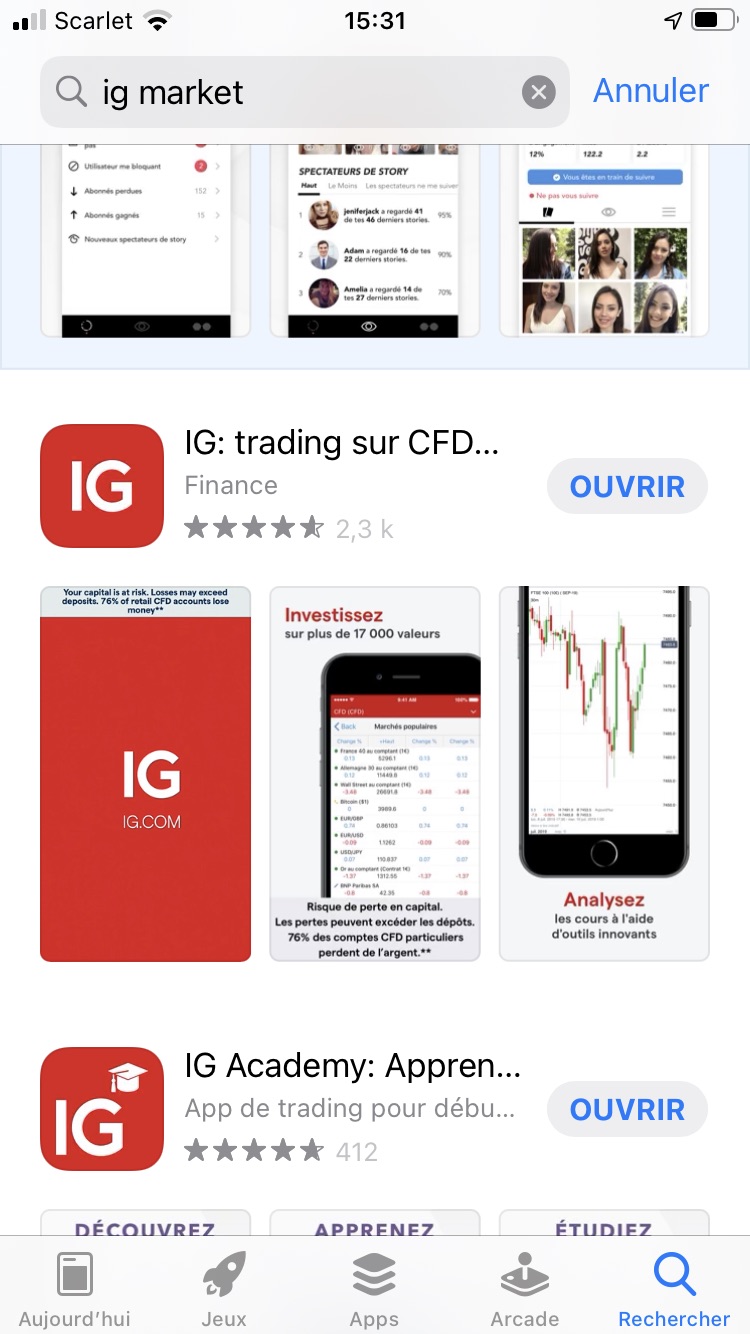The image size is (750, 1334).
Task: Clear the search text
Action: (538, 93)
